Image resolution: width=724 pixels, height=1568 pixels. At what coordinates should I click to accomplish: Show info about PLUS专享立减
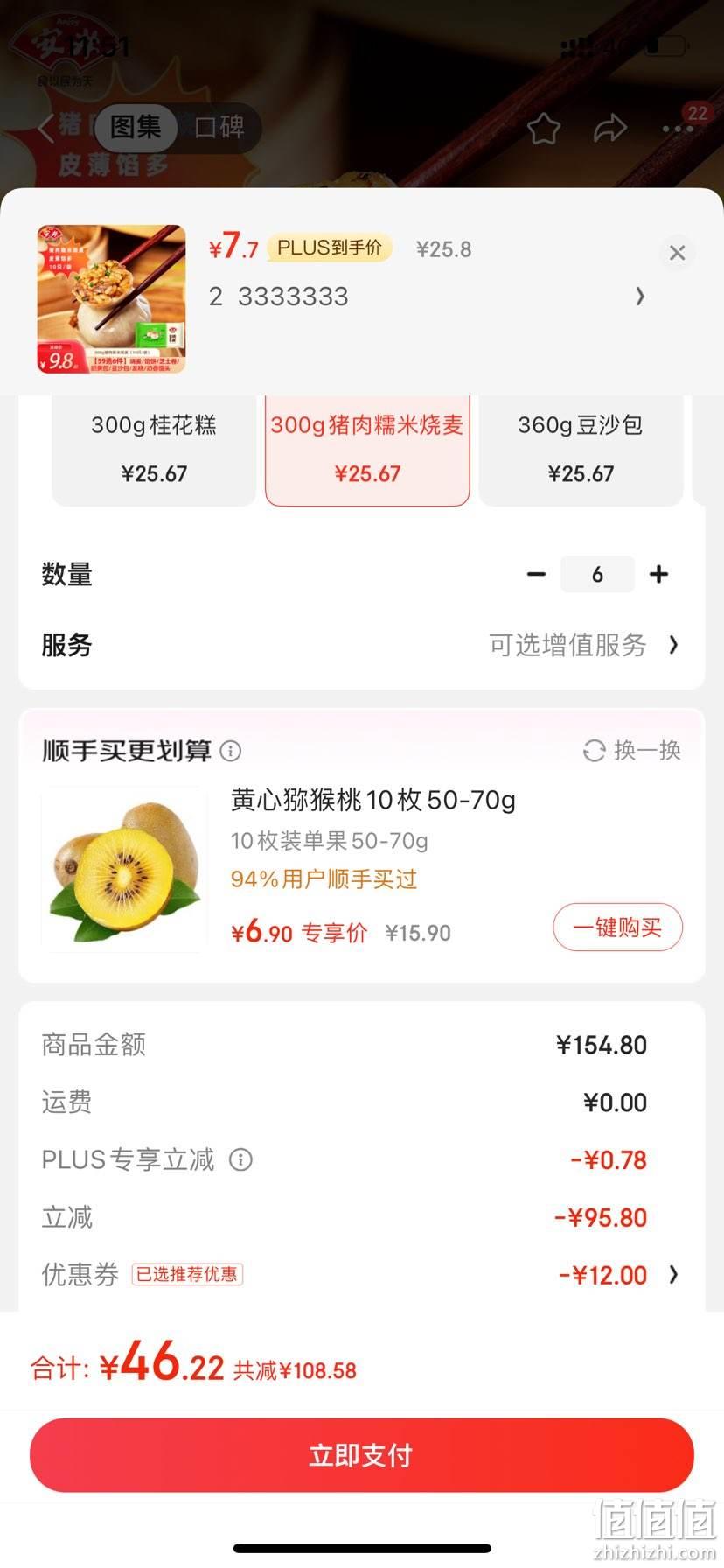point(240,1160)
